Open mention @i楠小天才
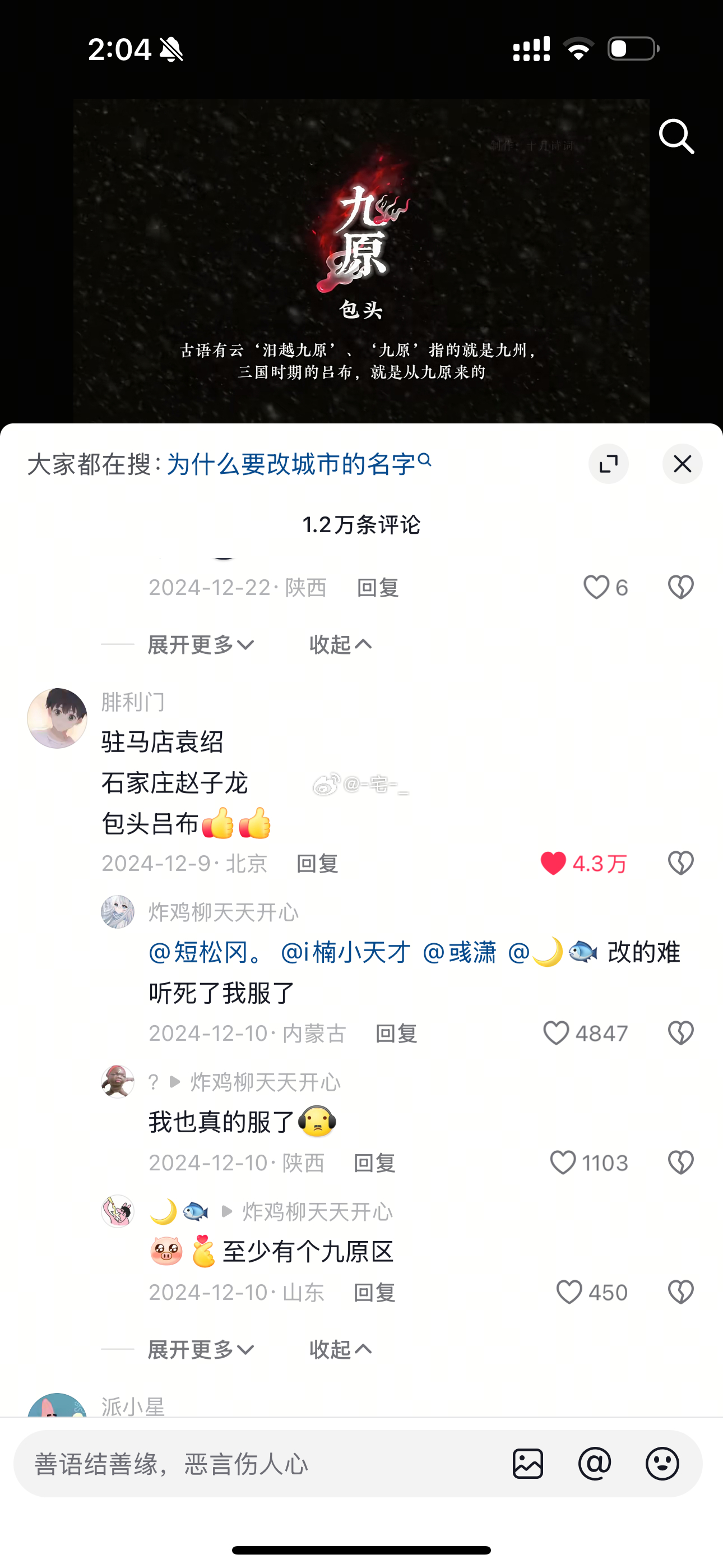The height and width of the screenshot is (1568, 723). click(x=345, y=952)
